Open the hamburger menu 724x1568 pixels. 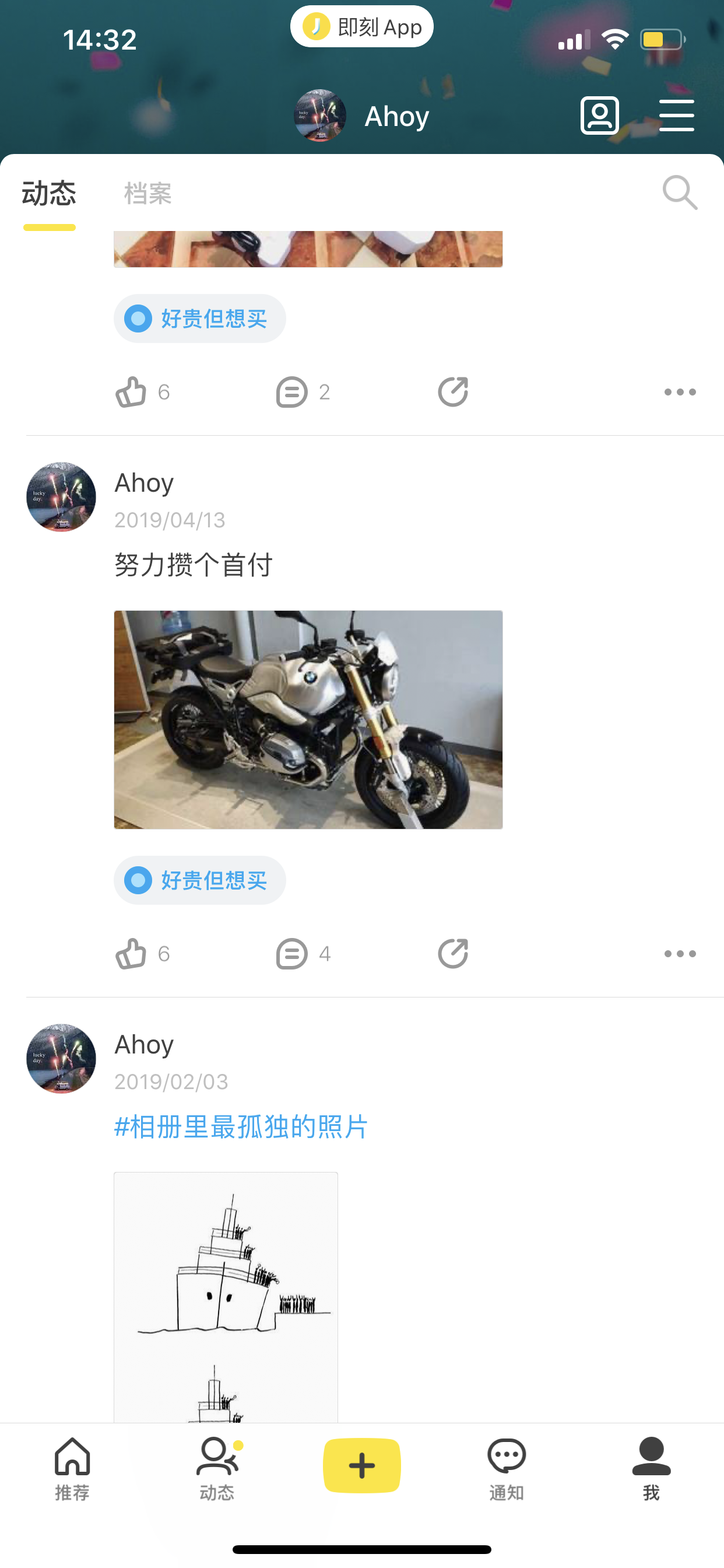pos(677,116)
